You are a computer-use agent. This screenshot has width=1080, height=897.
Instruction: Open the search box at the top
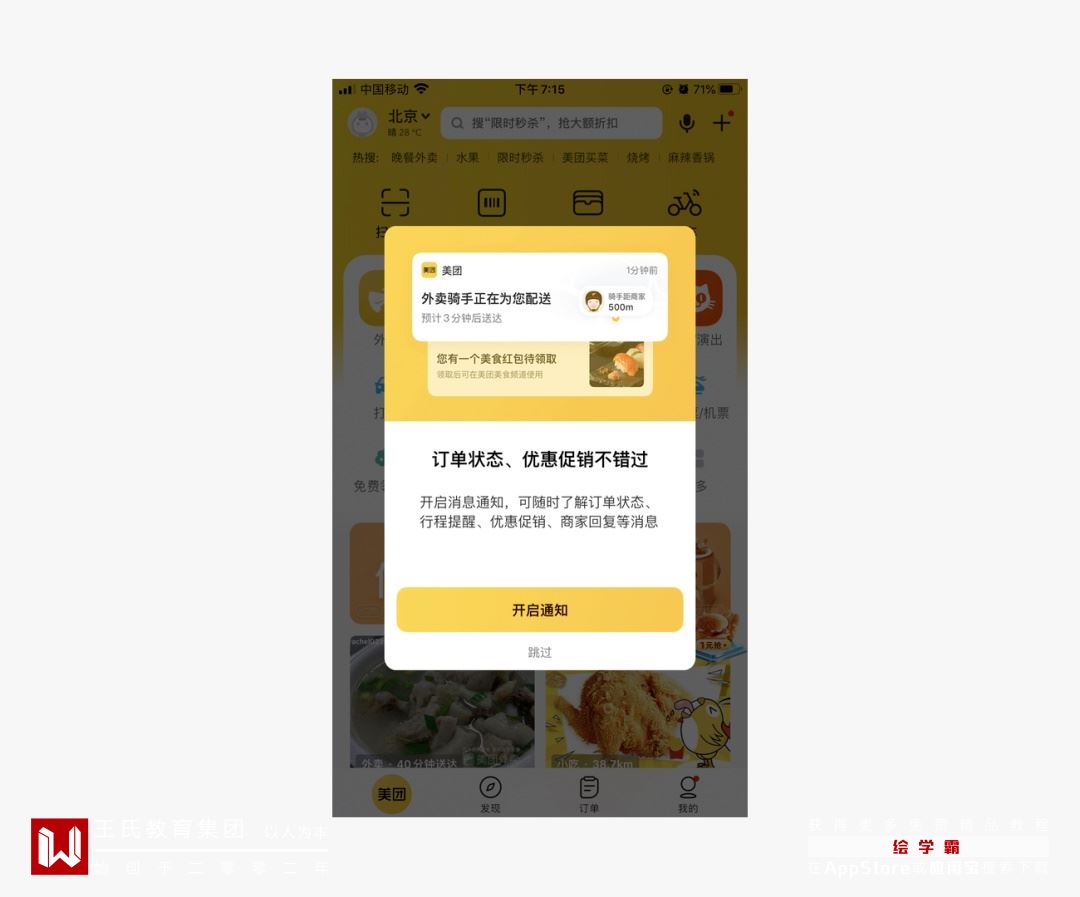click(551, 123)
